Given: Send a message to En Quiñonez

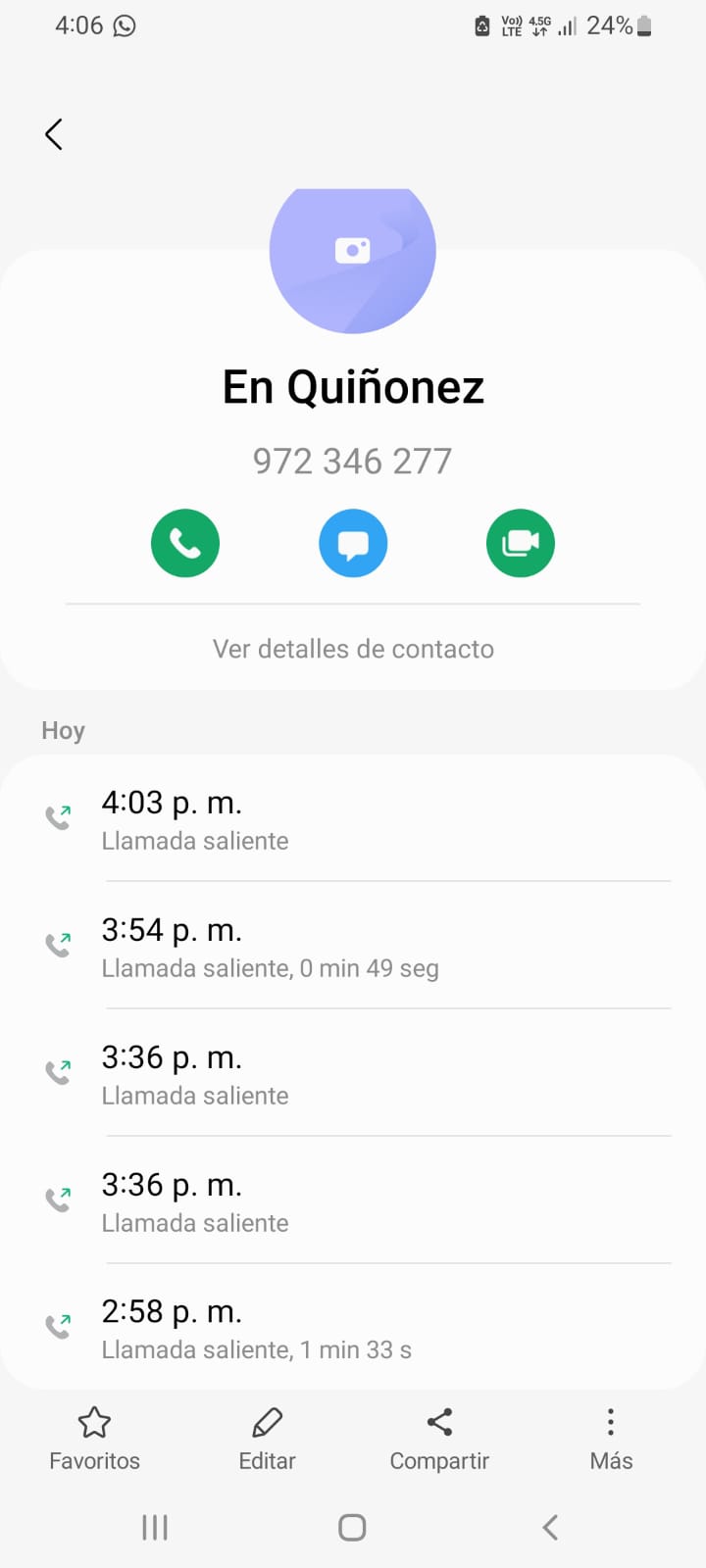Looking at the screenshot, I should click(353, 543).
